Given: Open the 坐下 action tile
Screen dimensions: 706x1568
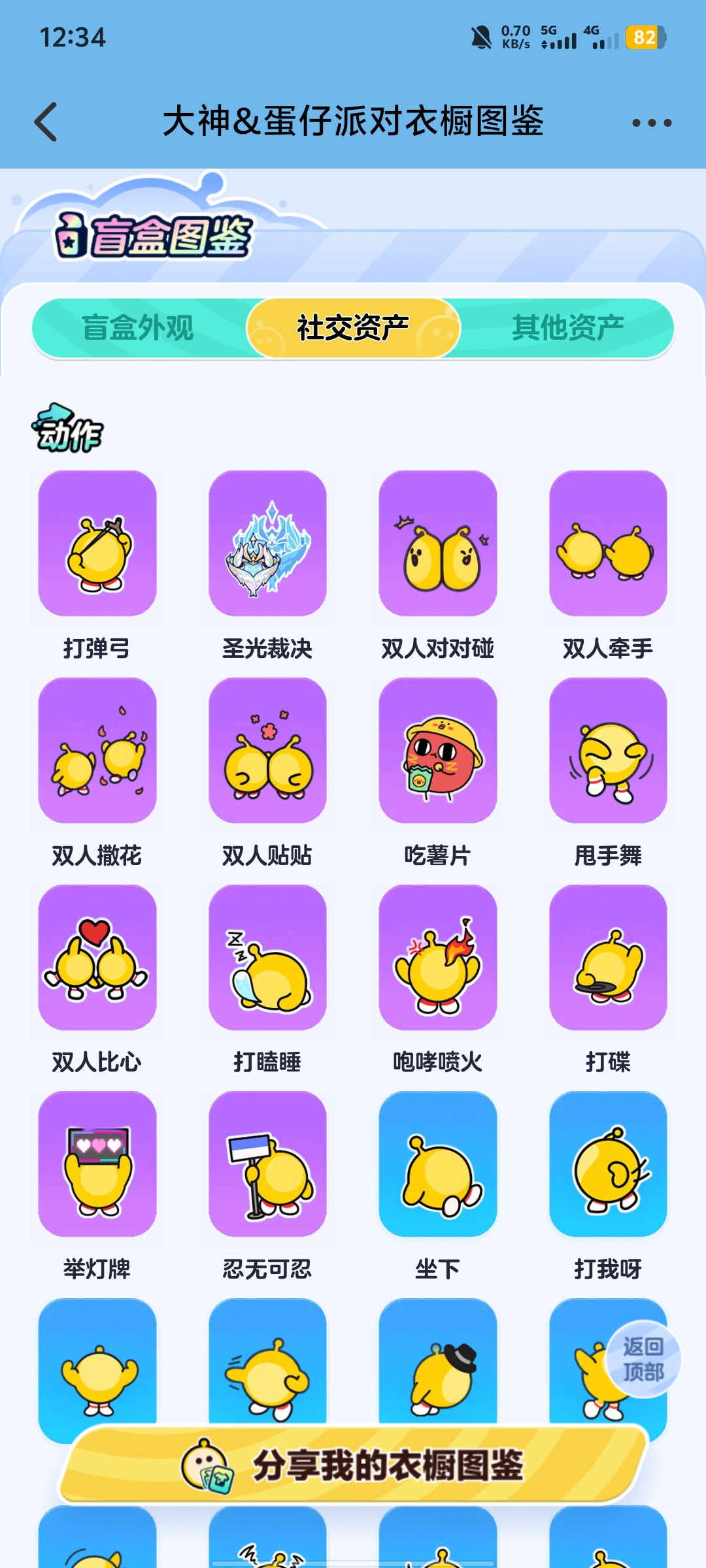Looking at the screenshot, I should click(x=438, y=1164).
